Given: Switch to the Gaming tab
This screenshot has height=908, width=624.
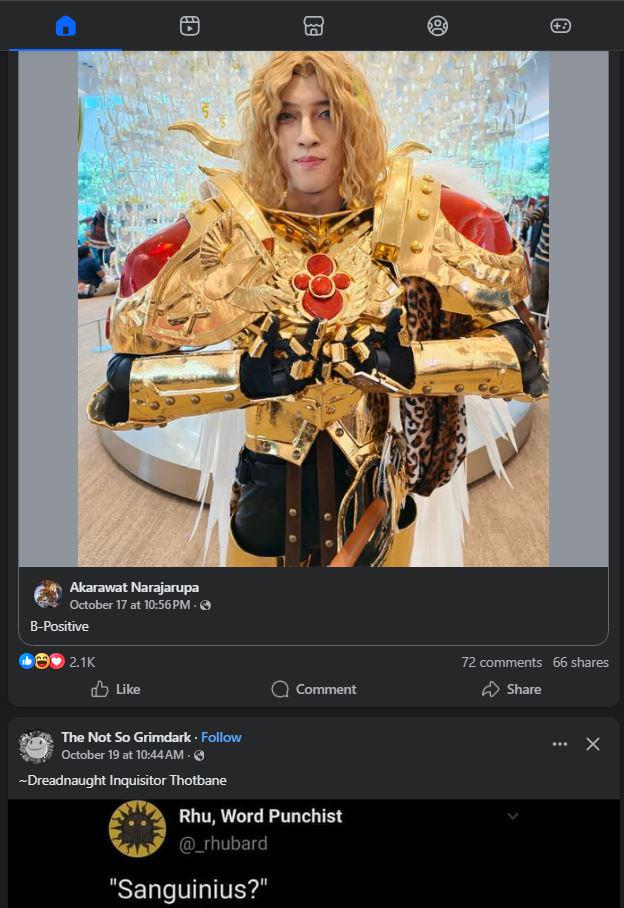Looking at the screenshot, I should coord(561,26).
